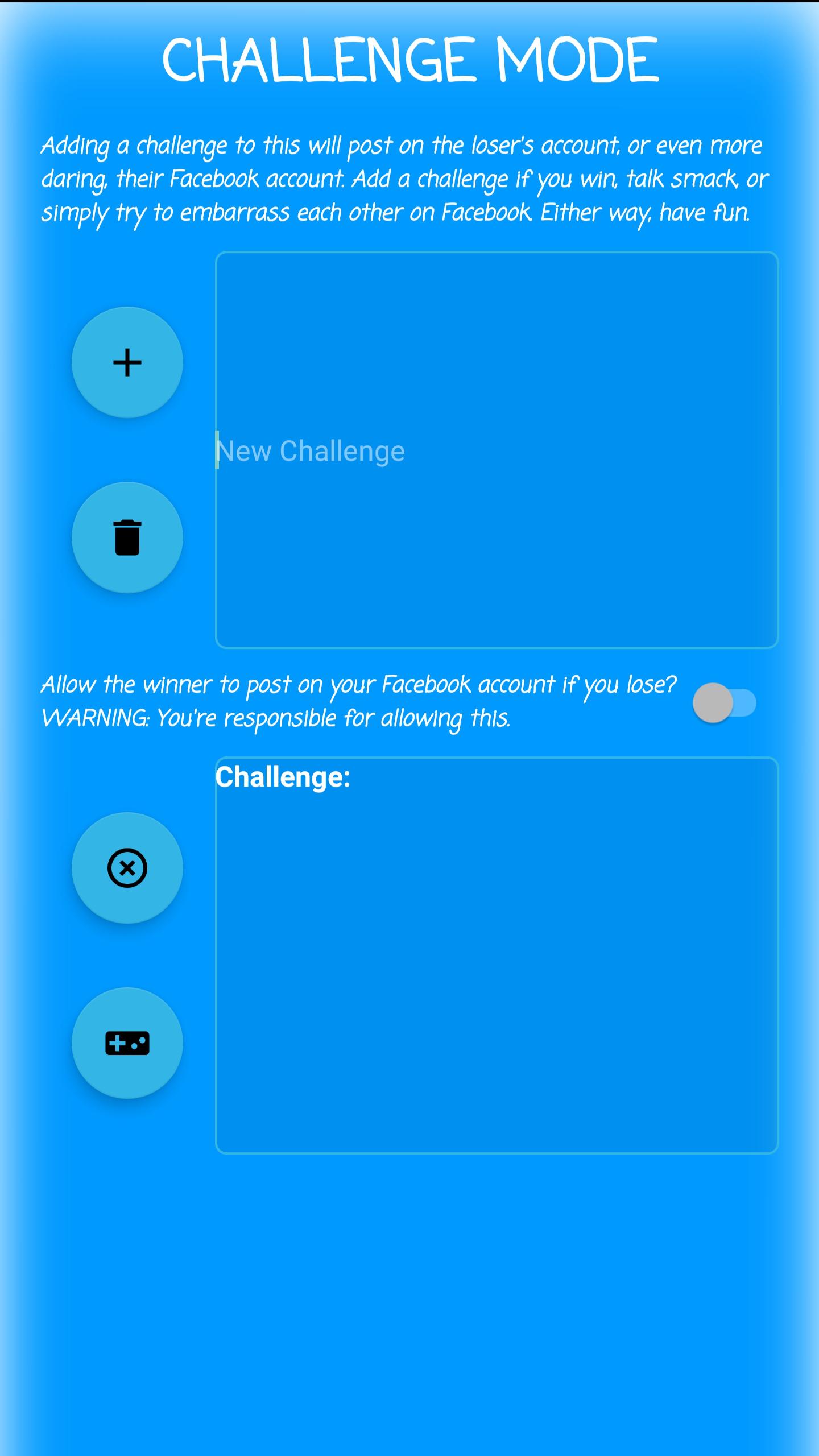The image size is (819, 1456).
Task: Tap the trash button to delete challenge
Action: [x=127, y=537]
